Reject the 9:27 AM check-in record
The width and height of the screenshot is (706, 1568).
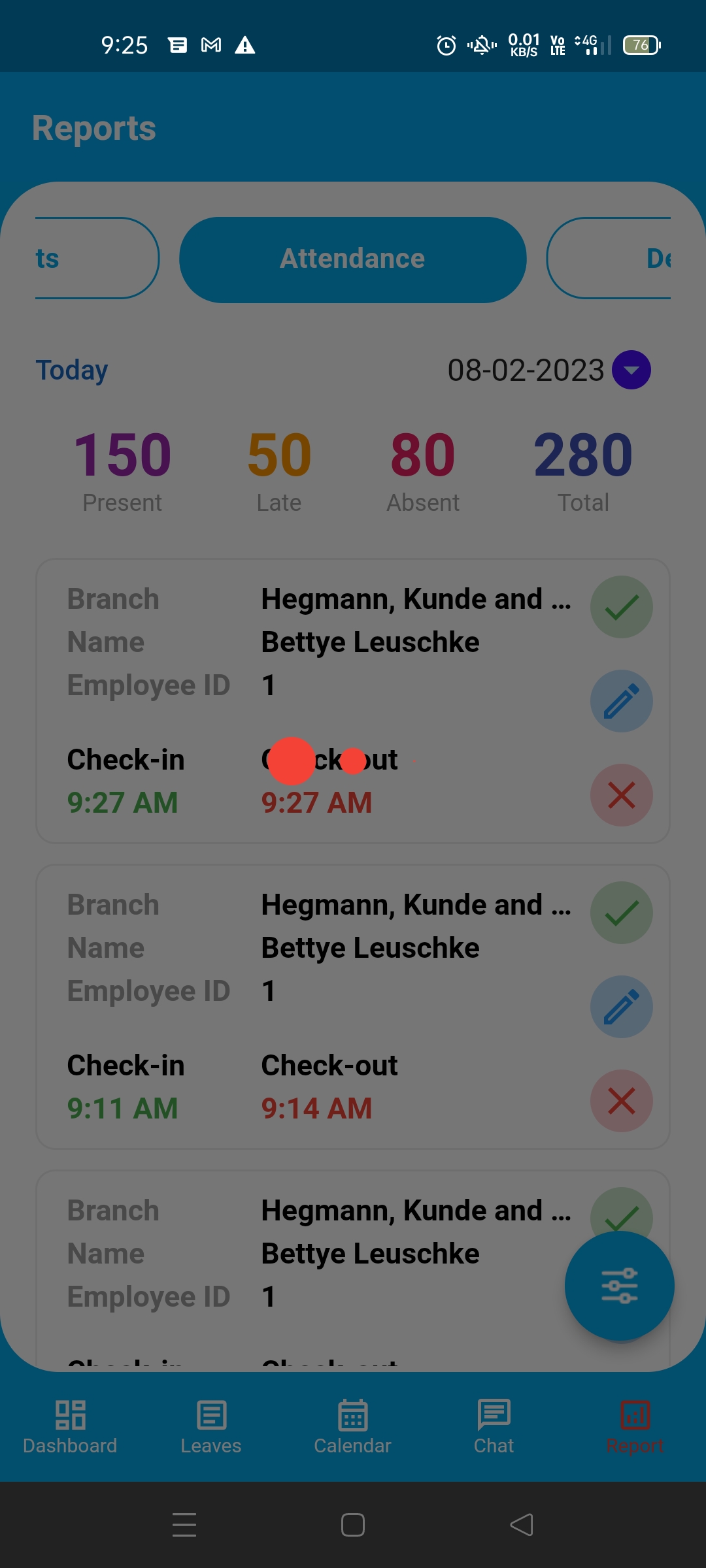click(621, 795)
